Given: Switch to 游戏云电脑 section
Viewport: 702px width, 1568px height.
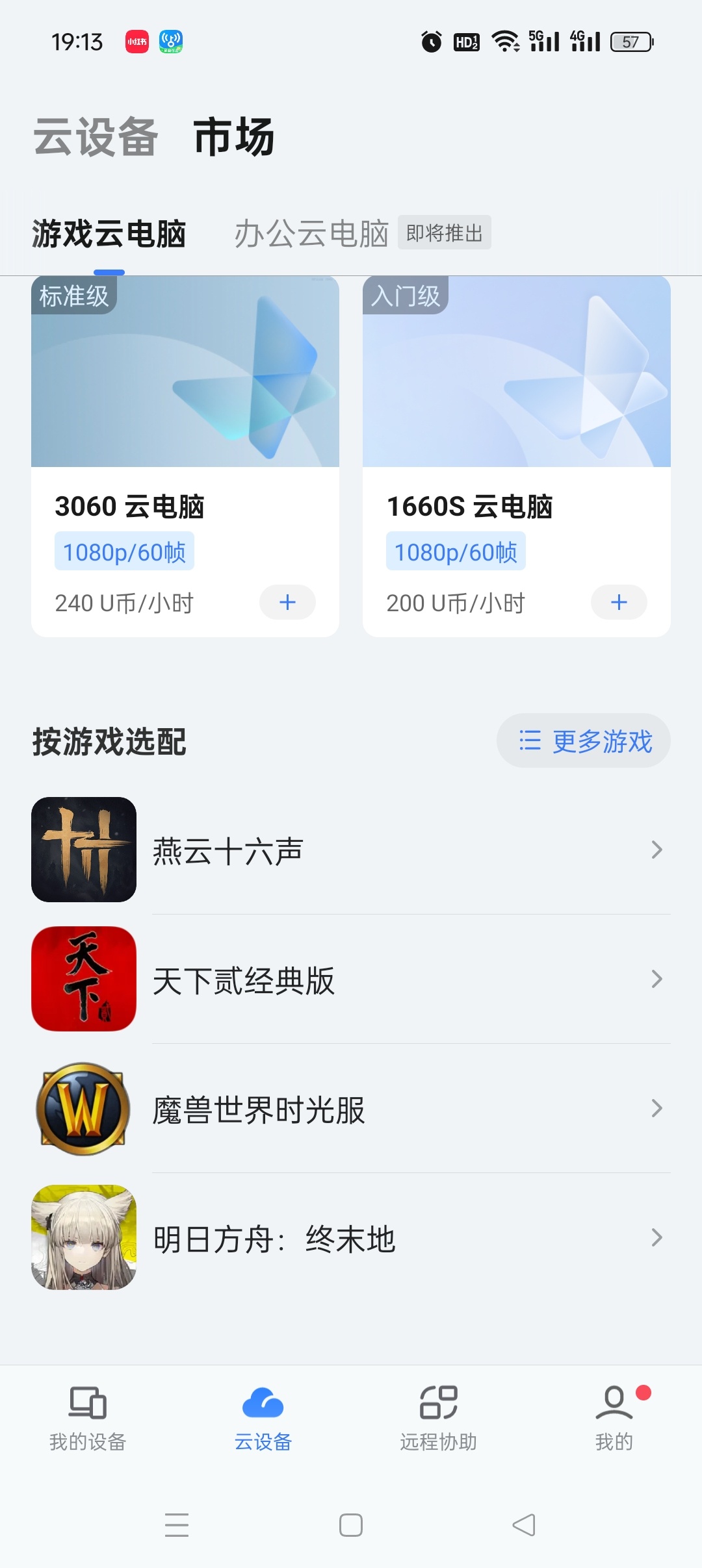Looking at the screenshot, I should (108, 235).
